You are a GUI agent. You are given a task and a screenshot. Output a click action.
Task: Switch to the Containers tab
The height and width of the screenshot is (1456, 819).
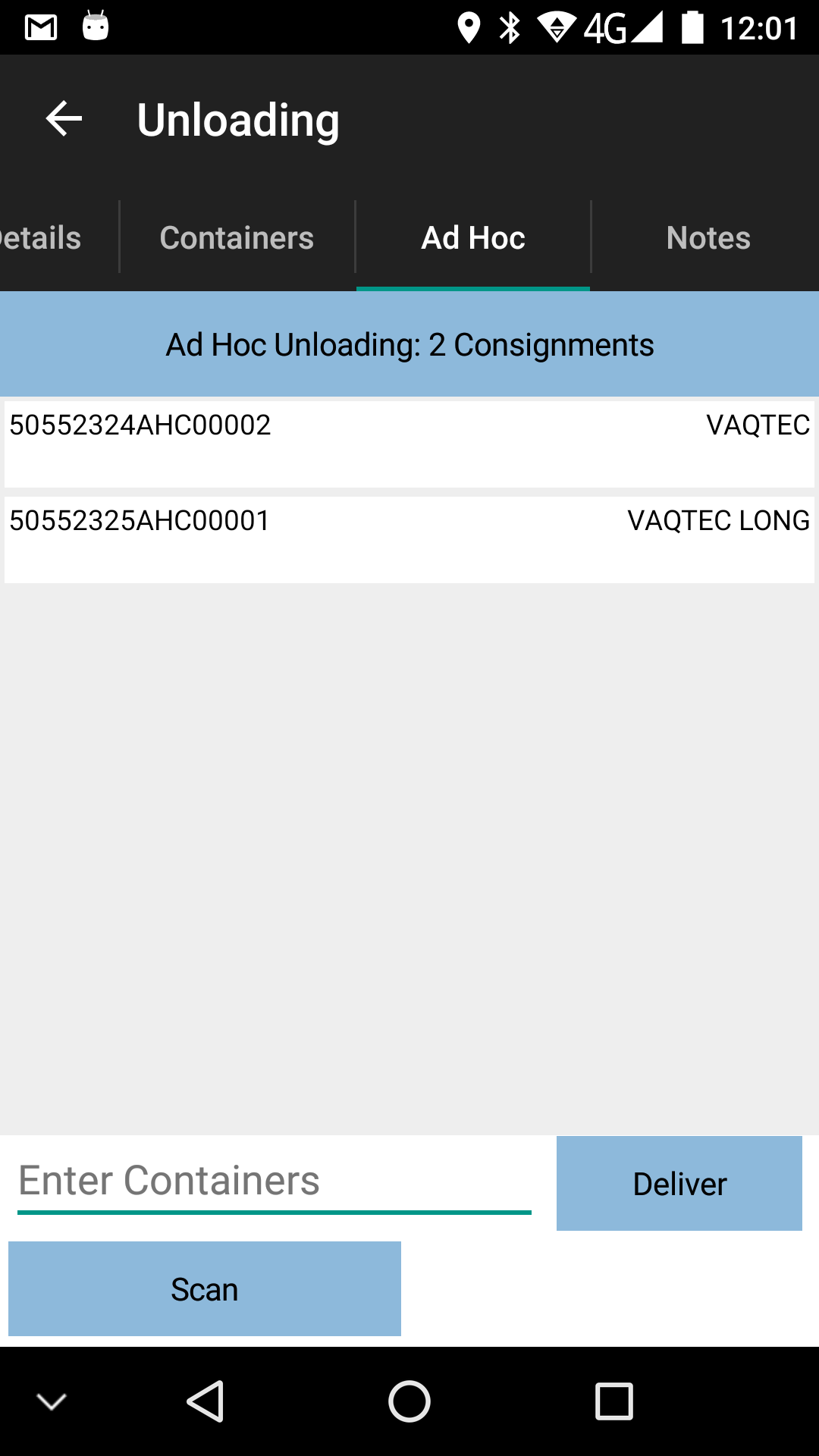(237, 238)
